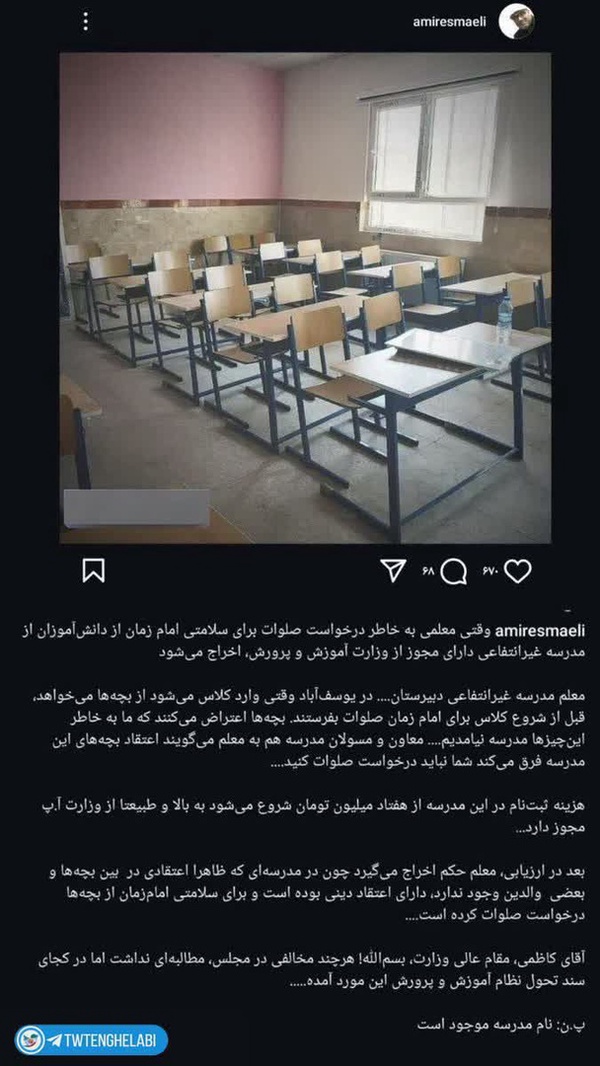
Task: Open the comments on this post
Action: [453, 571]
